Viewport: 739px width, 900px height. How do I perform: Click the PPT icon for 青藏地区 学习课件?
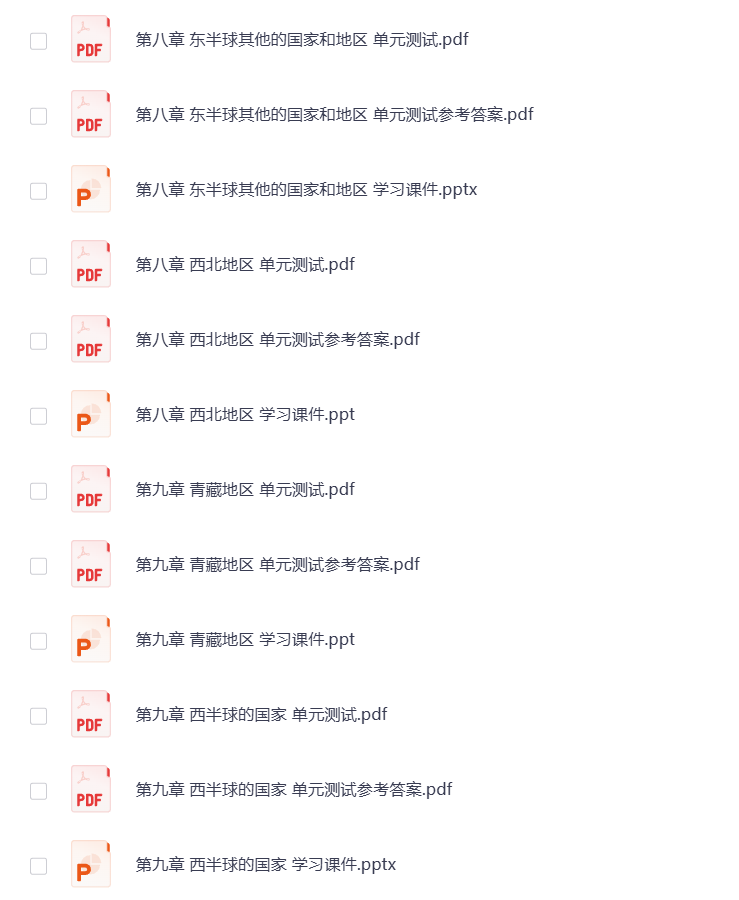pos(91,639)
